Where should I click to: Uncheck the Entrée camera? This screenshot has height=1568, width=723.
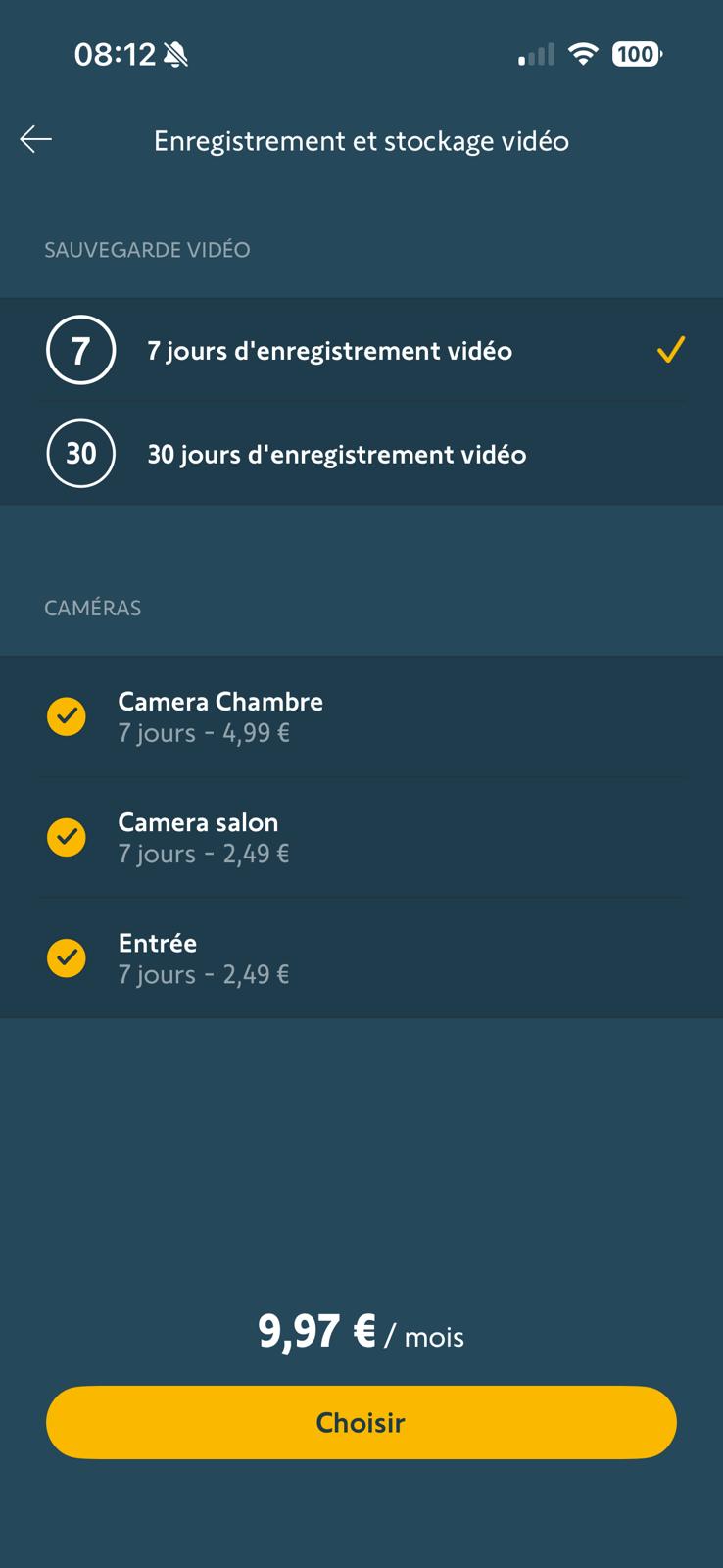pyautogui.click(x=67, y=957)
